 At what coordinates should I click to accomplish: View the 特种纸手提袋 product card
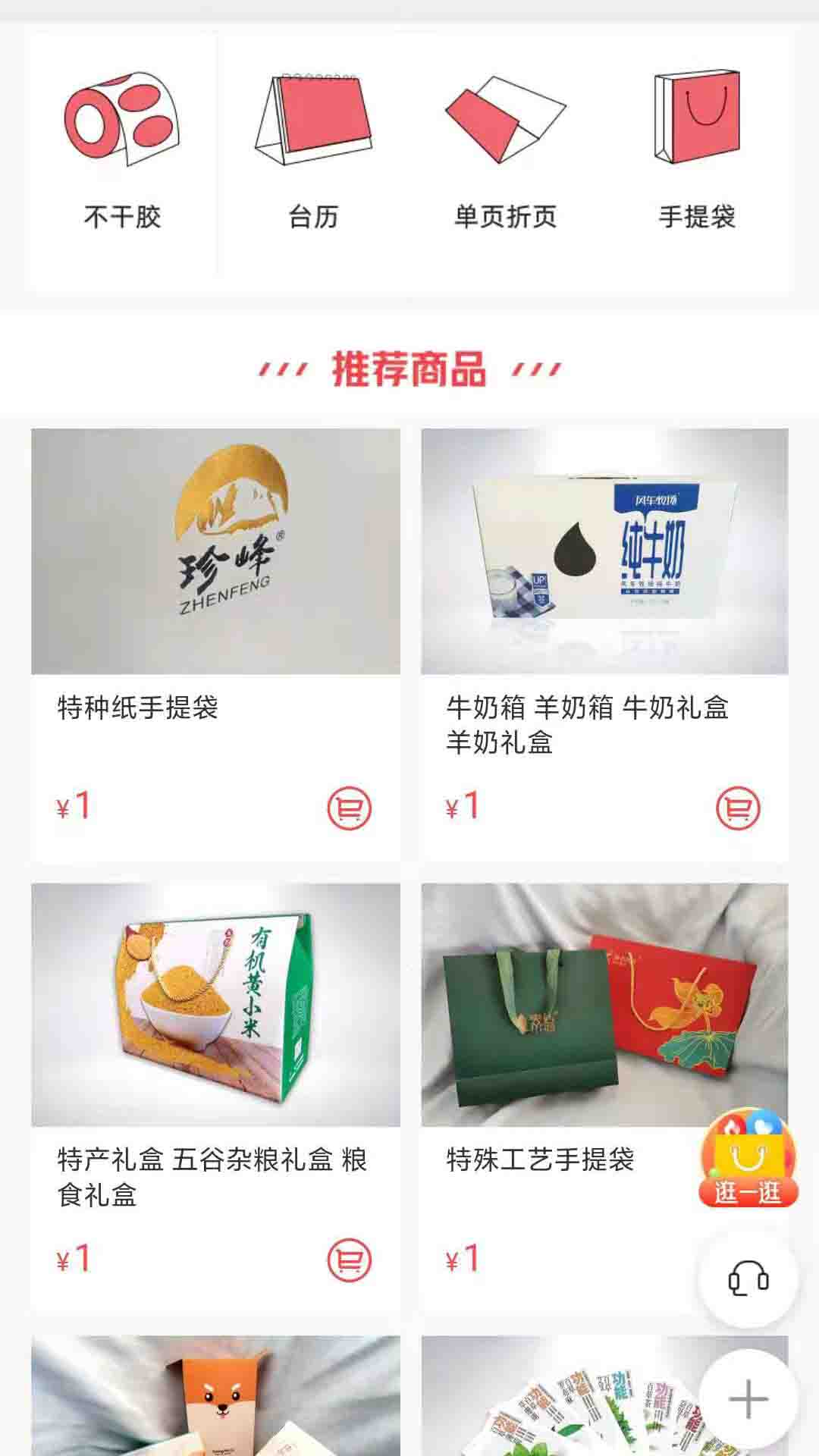215,552
